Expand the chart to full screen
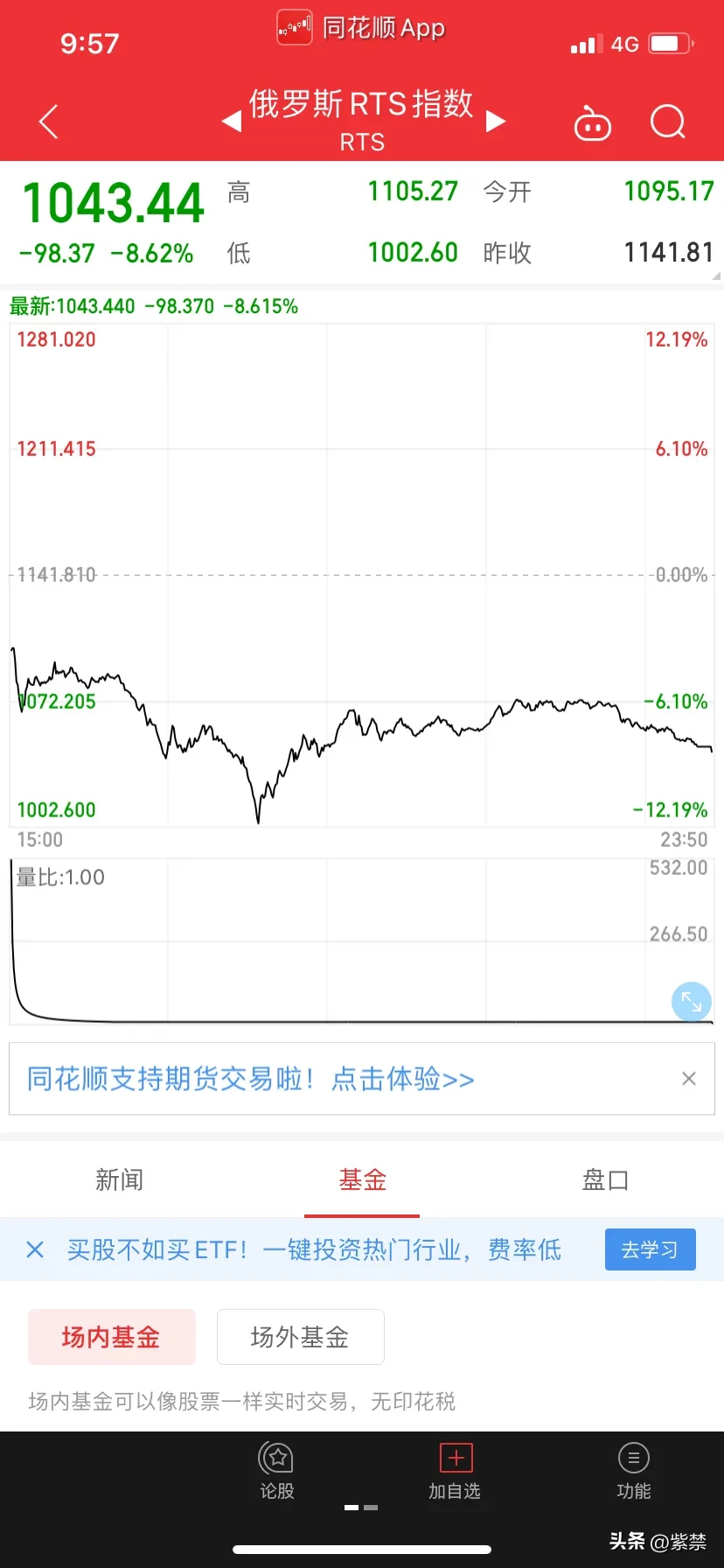This screenshot has height=1568, width=724. coord(691,1001)
